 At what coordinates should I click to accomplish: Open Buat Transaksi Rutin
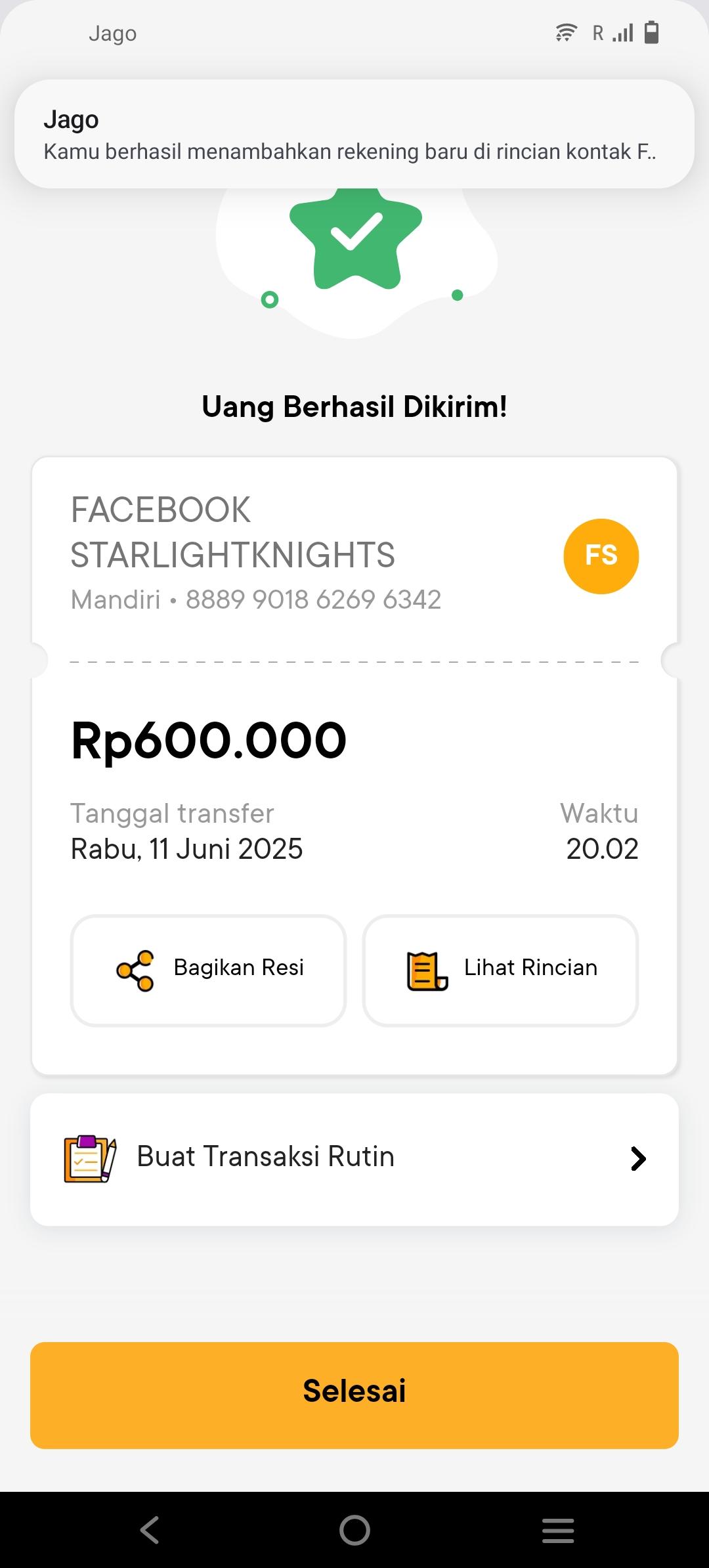[354, 1159]
